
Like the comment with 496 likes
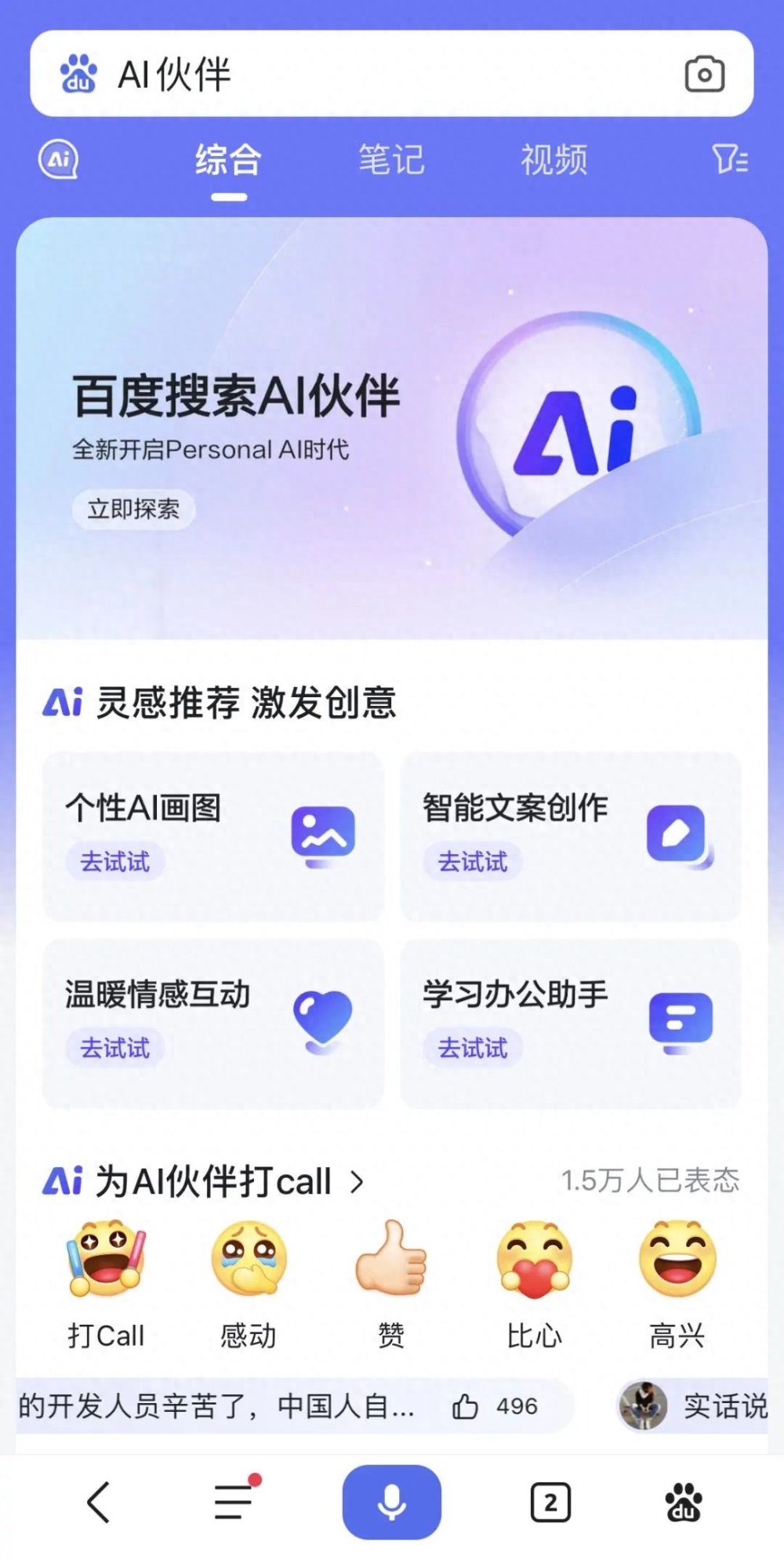tap(494, 1406)
